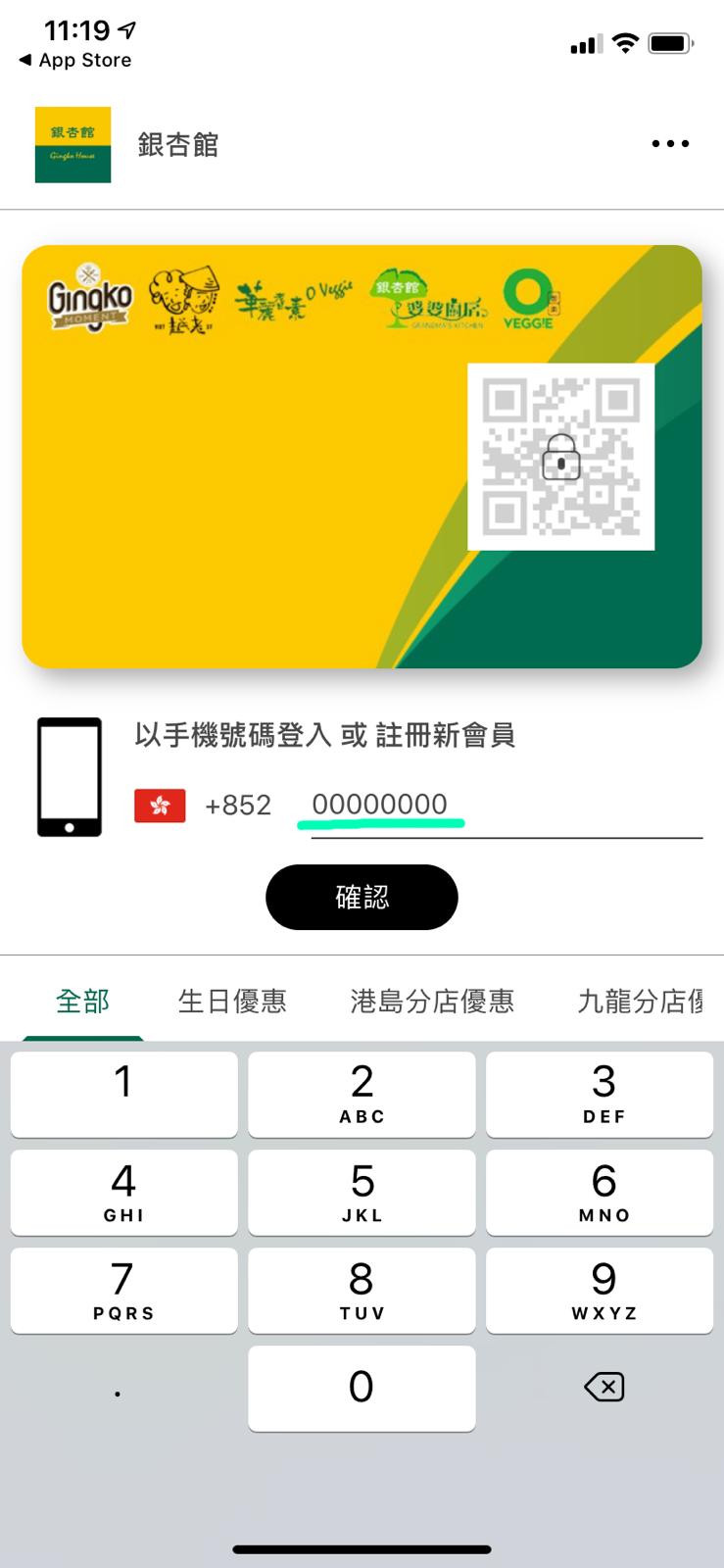Switch to the 生日優惠 tab
This screenshot has height=1568, width=724.
point(232,1001)
